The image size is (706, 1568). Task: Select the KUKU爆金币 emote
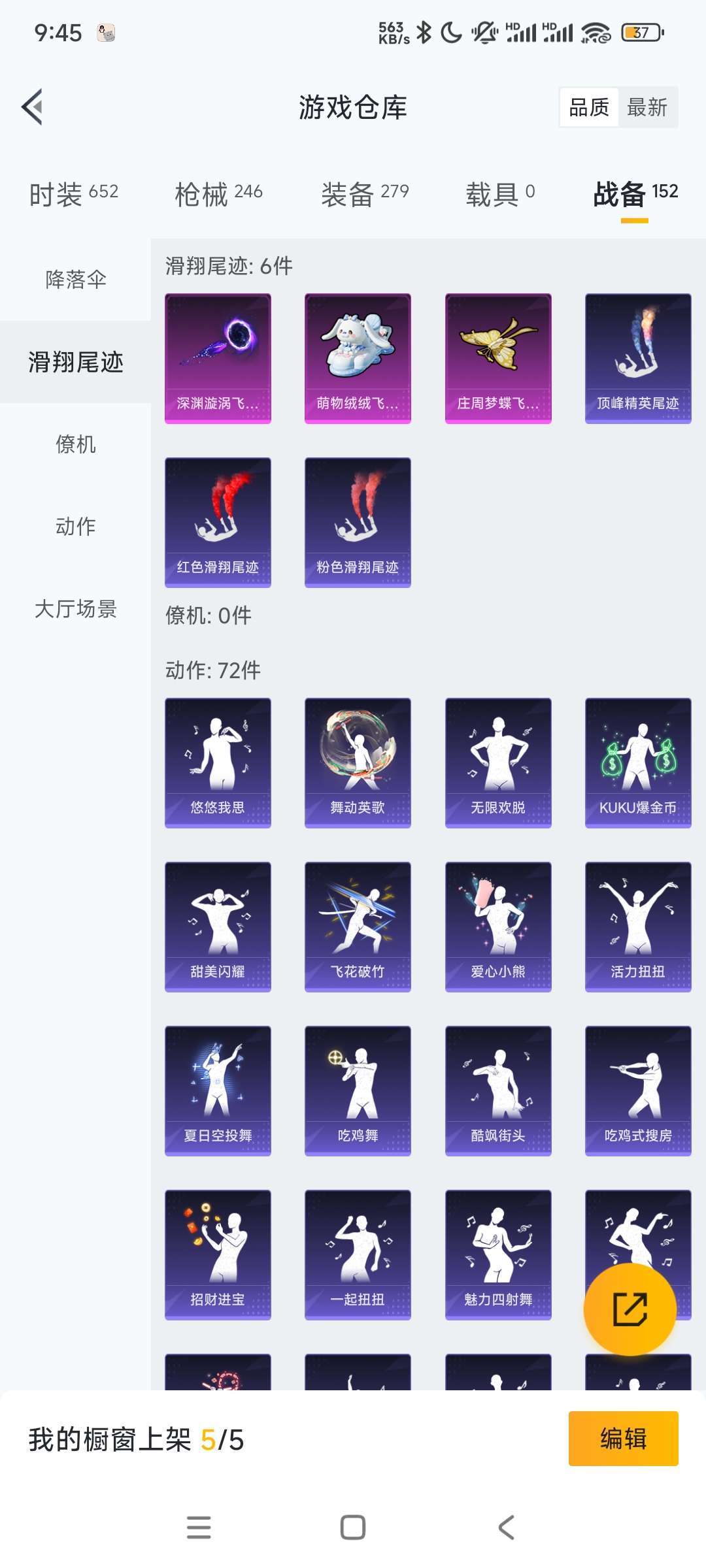[638, 763]
